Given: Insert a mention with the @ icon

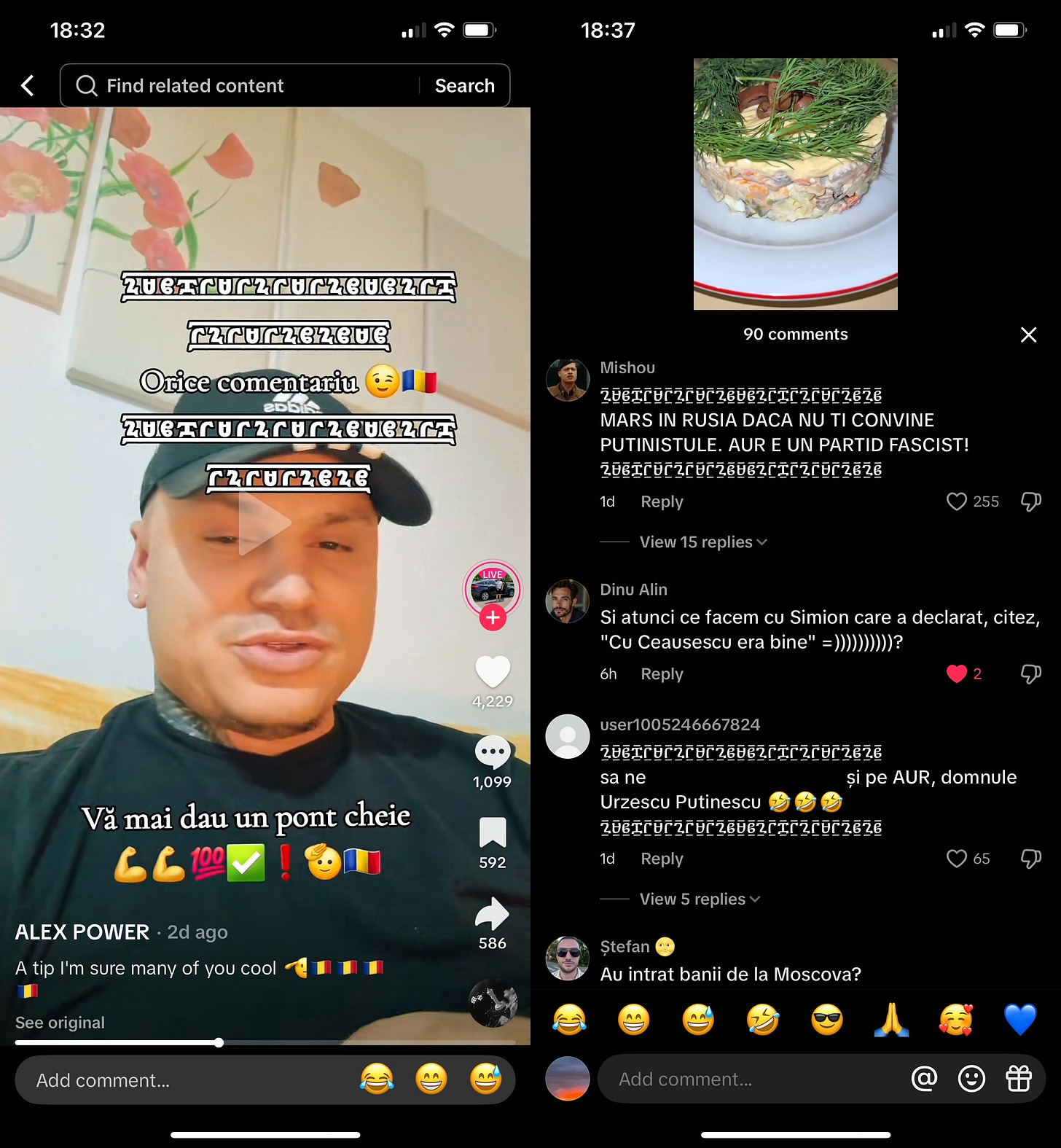Looking at the screenshot, I should 924,1078.
